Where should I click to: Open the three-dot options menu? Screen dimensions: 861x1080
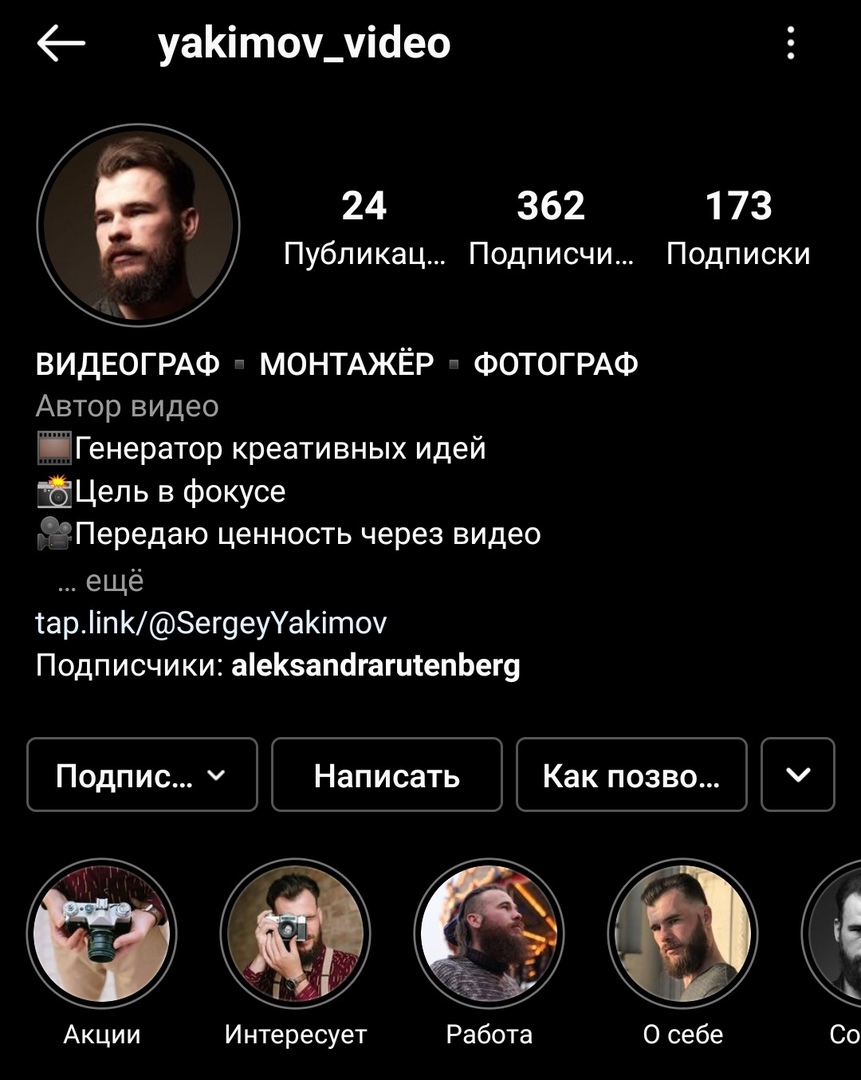[793, 42]
